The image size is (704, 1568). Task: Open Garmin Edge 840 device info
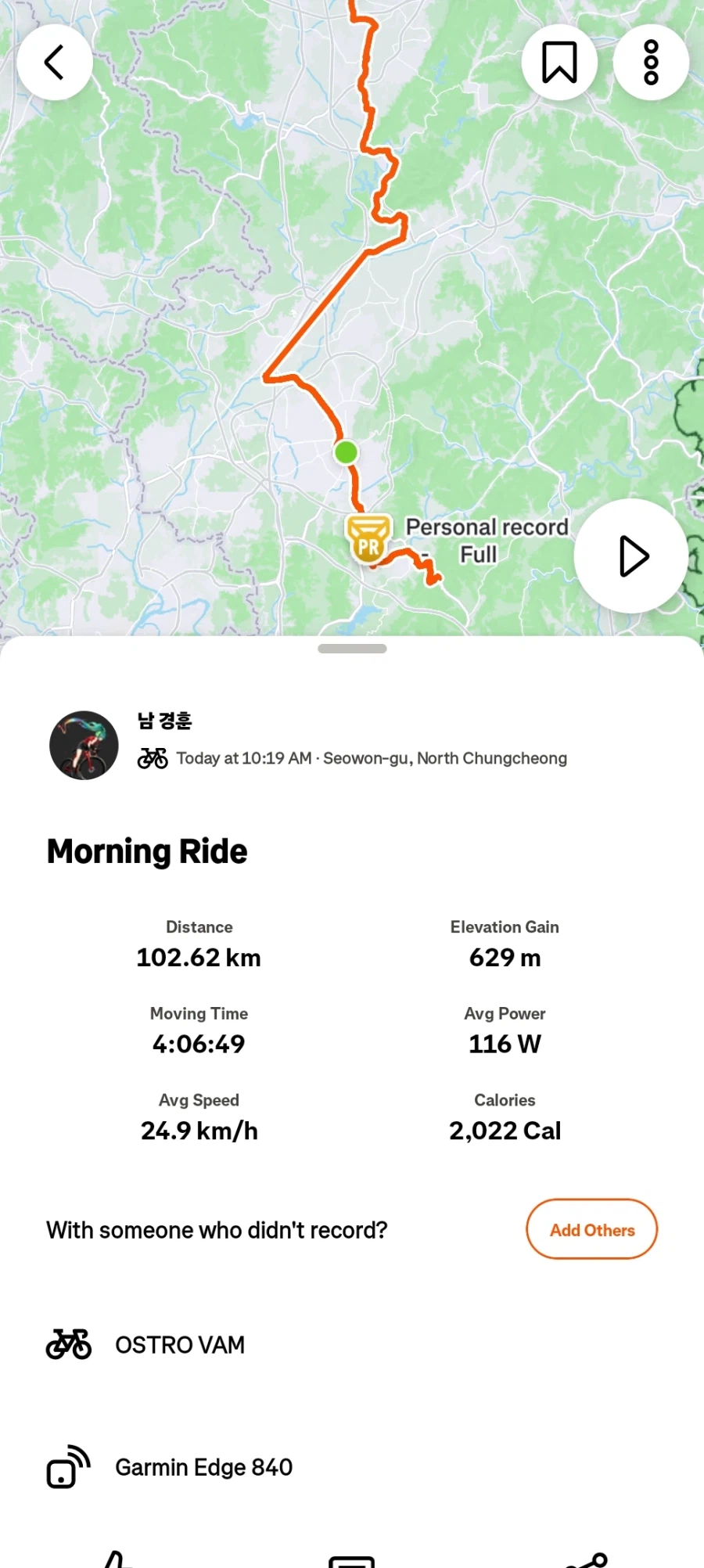(x=203, y=1467)
